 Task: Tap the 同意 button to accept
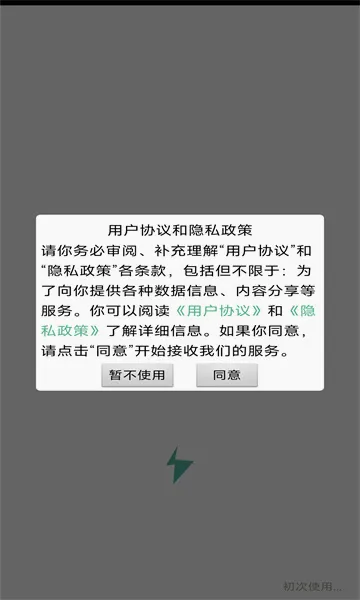(x=227, y=375)
